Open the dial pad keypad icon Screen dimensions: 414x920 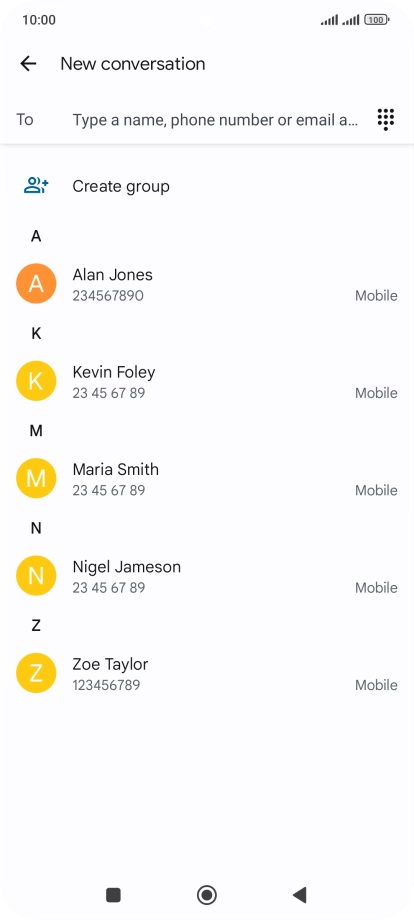pyautogui.click(x=385, y=120)
